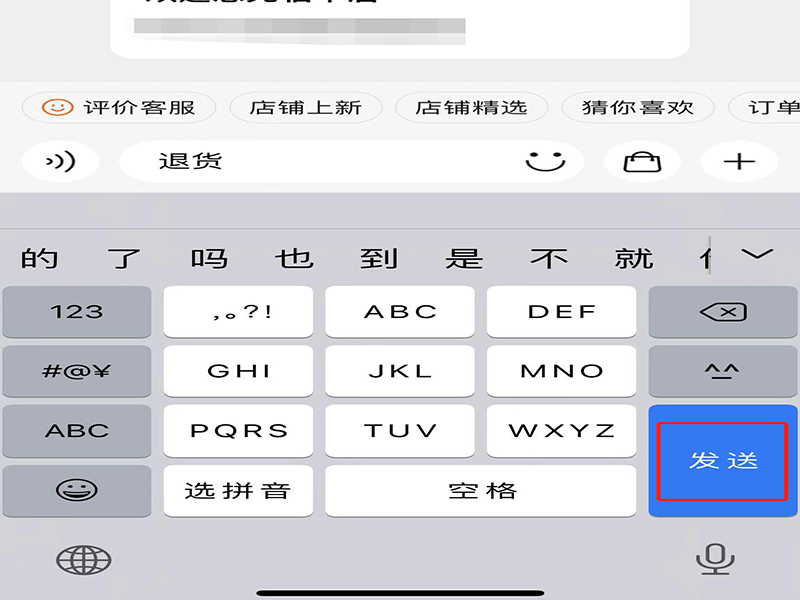Start dictation with the microphone
This screenshot has height=600, width=800.
714,559
